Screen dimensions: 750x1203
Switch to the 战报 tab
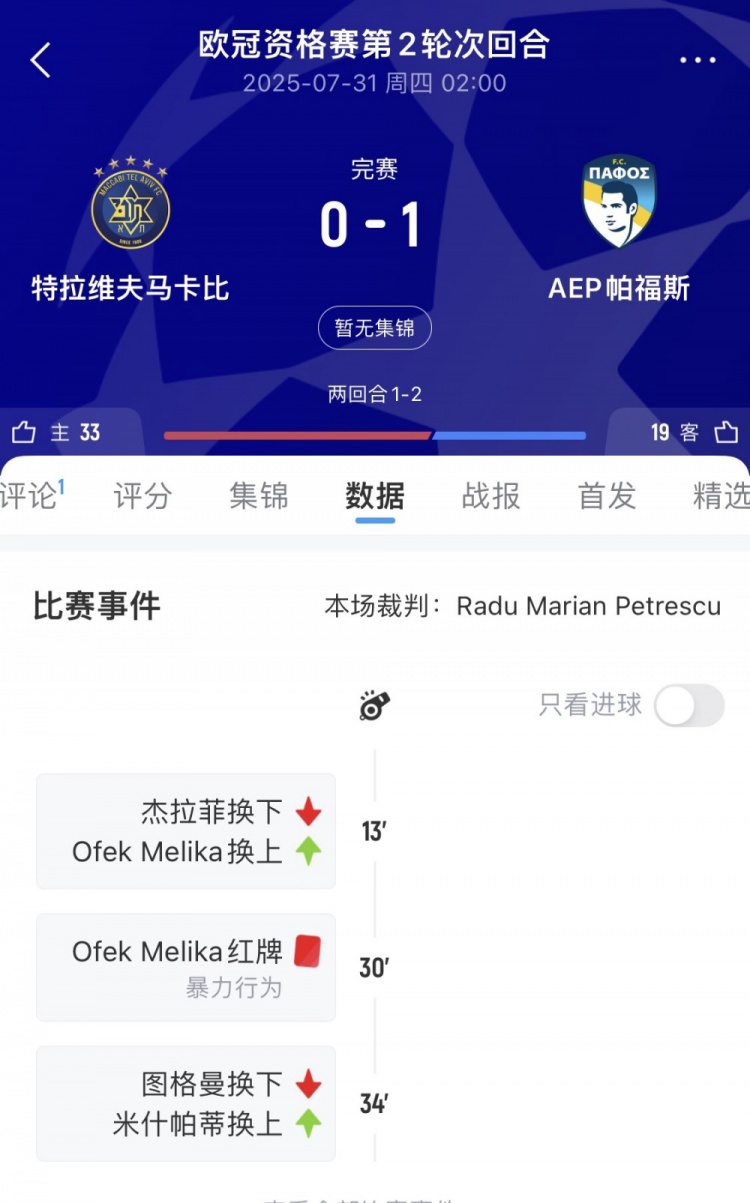pyautogui.click(x=488, y=497)
